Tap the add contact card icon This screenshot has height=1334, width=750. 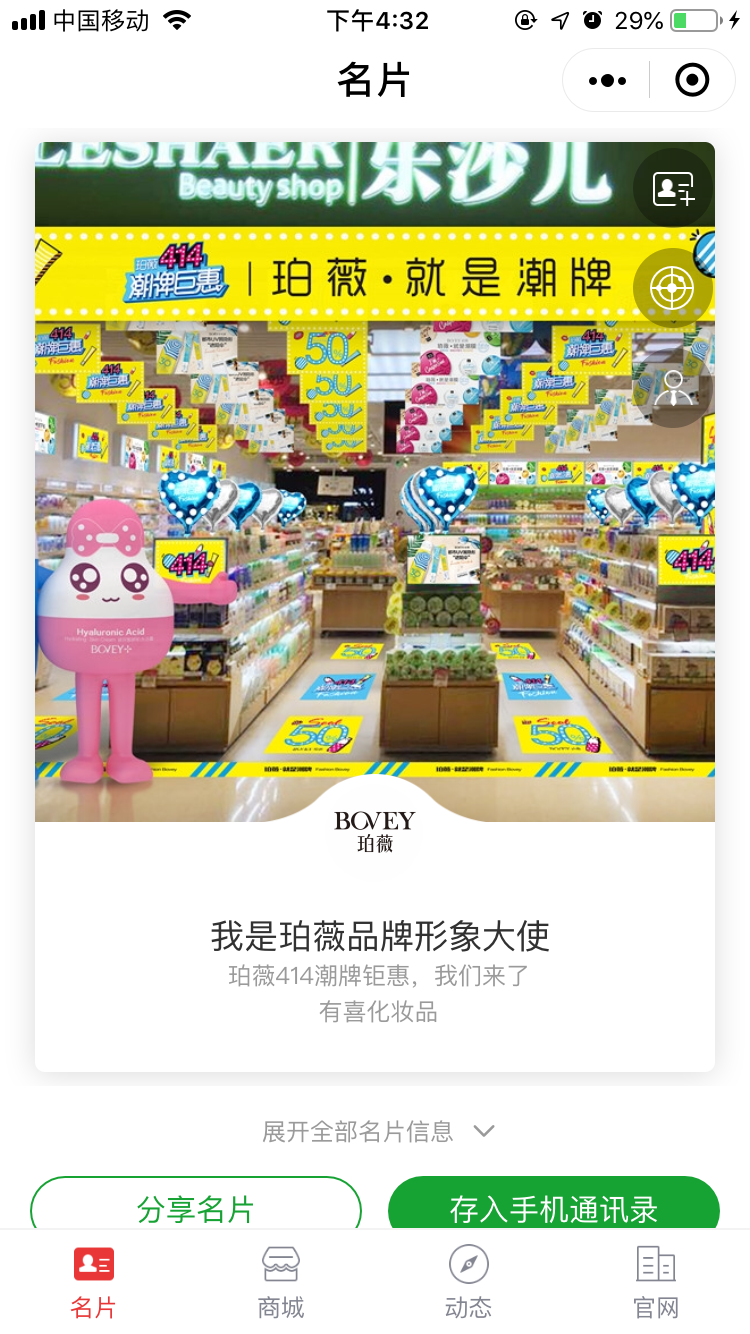tap(673, 188)
